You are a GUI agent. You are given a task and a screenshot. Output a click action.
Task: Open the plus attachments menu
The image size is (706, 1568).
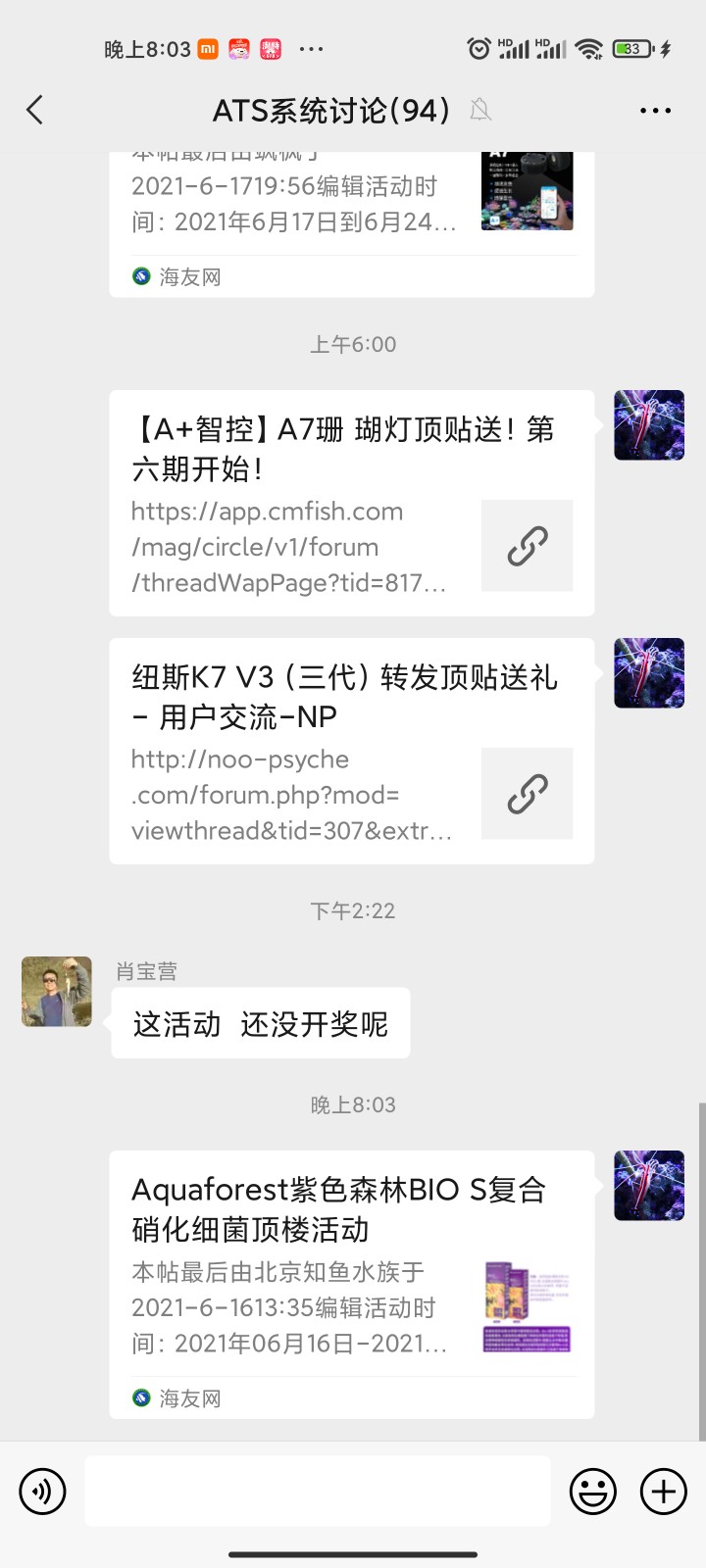664,1492
